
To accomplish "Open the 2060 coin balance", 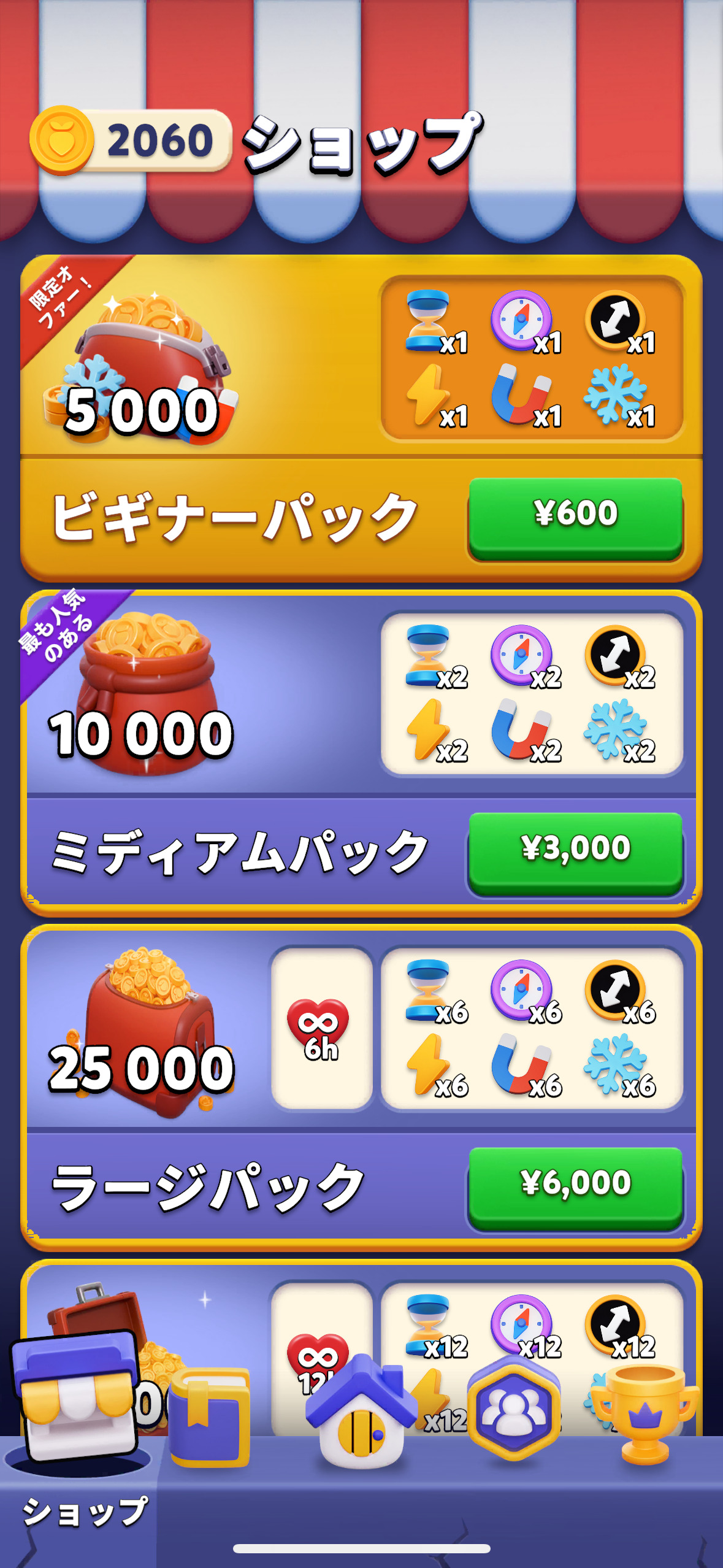I will pos(131,140).
